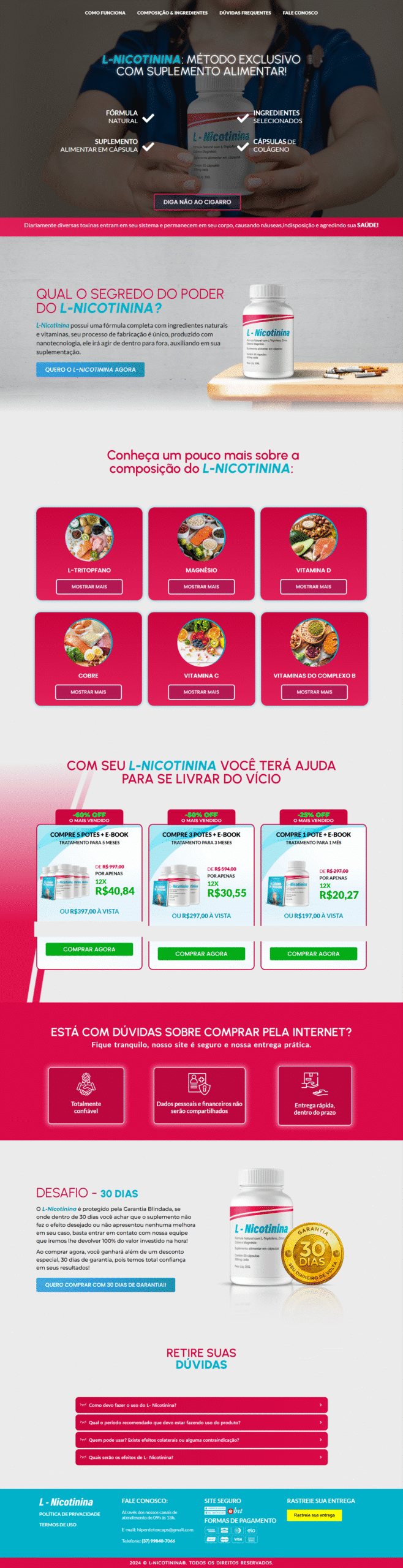The width and height of the screenshot is (403, 1568).
Task: Open the Como Funciona nav link
Action: tap(105, 13)
